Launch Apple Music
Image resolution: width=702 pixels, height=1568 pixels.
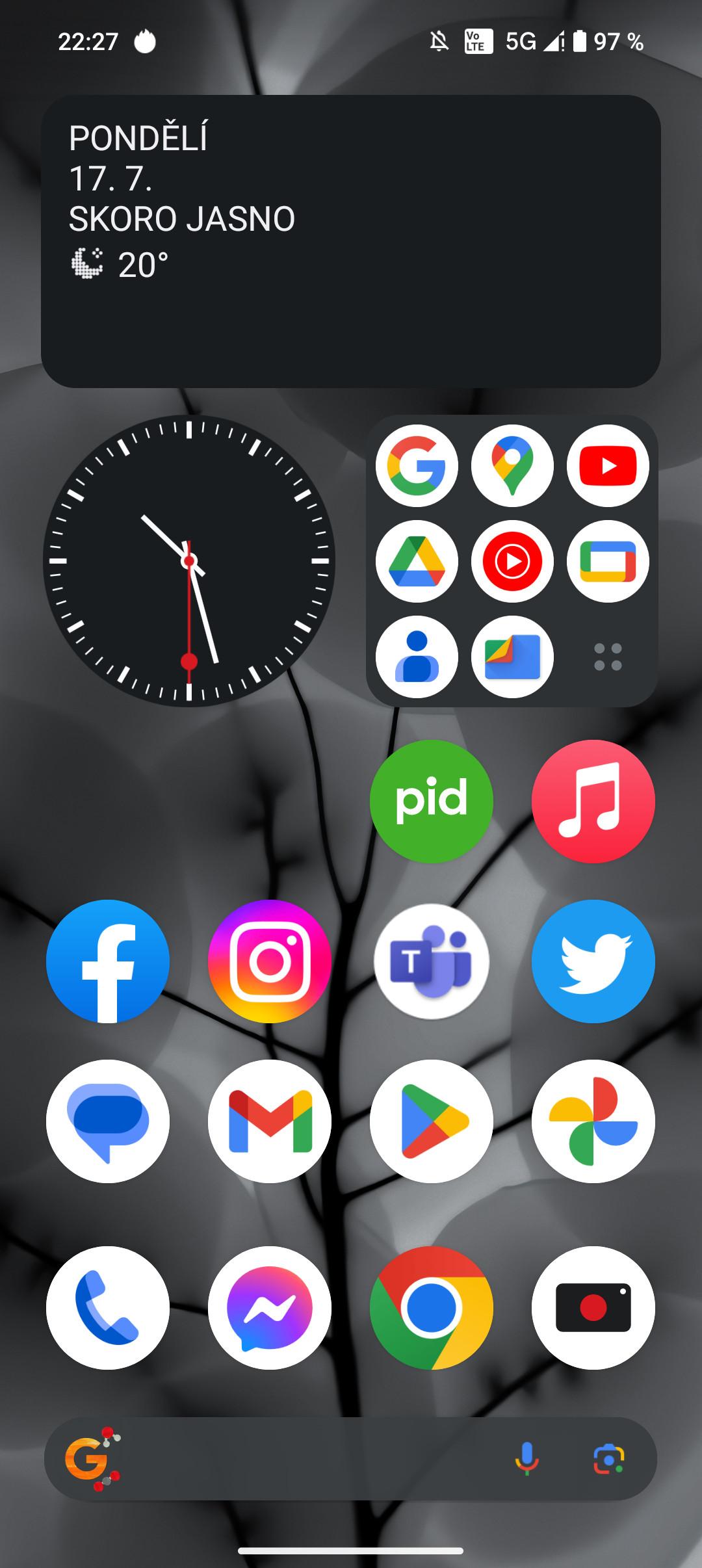click(x=593, y=801)
